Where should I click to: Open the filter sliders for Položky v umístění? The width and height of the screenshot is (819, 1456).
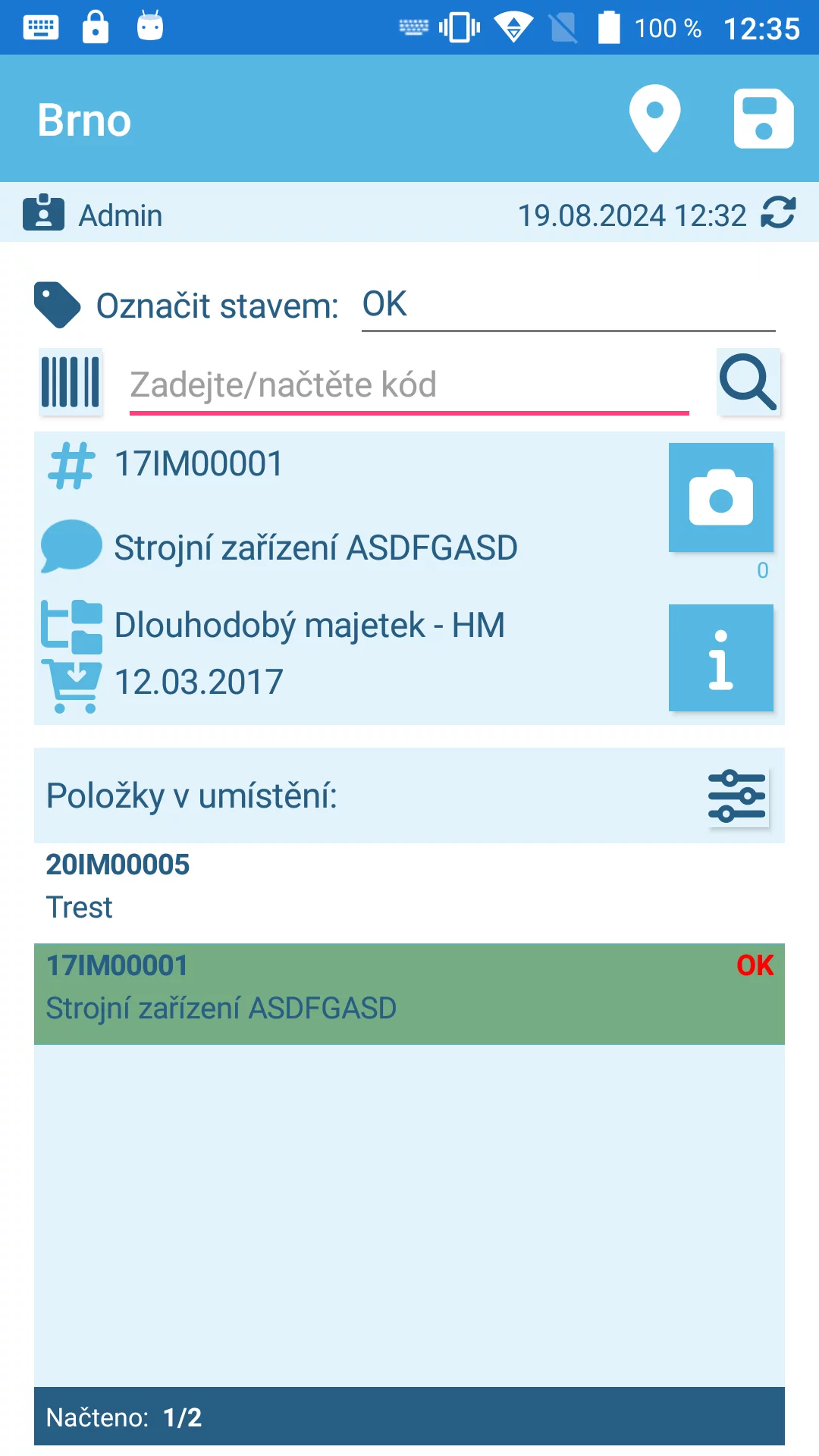pos(737,796)
